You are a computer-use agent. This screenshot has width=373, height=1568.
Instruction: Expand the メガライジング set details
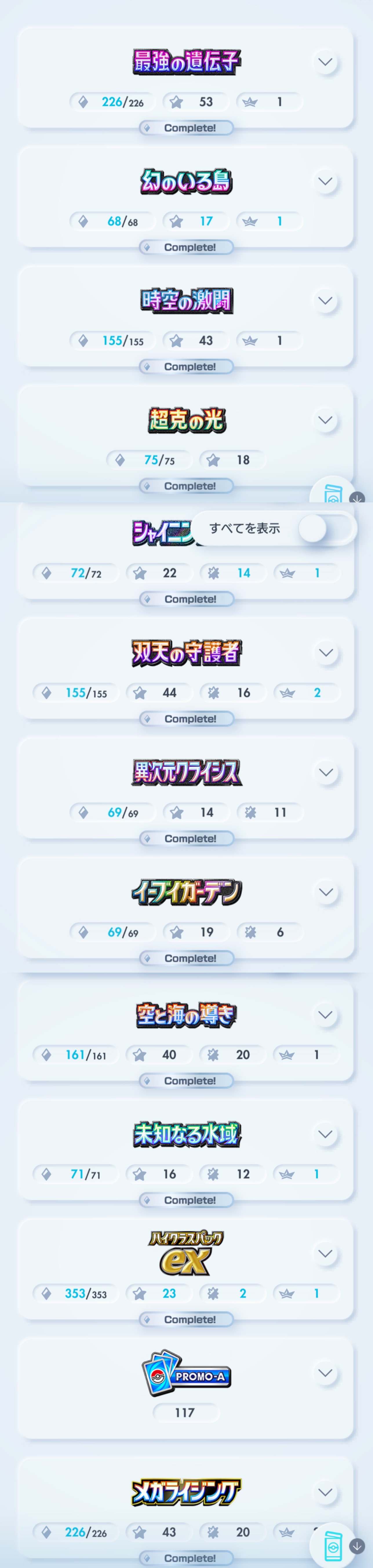325,1492
